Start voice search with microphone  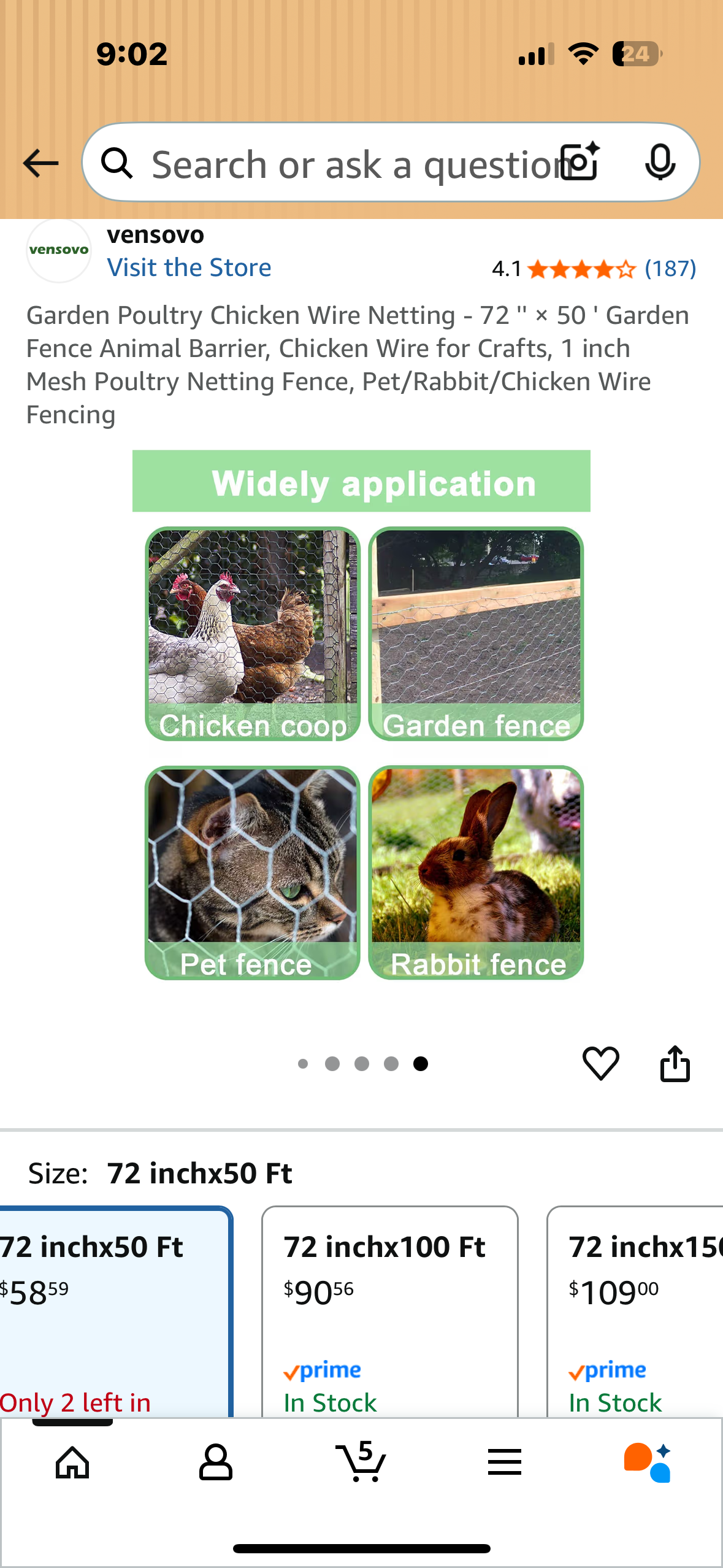(x=660, y=163)
